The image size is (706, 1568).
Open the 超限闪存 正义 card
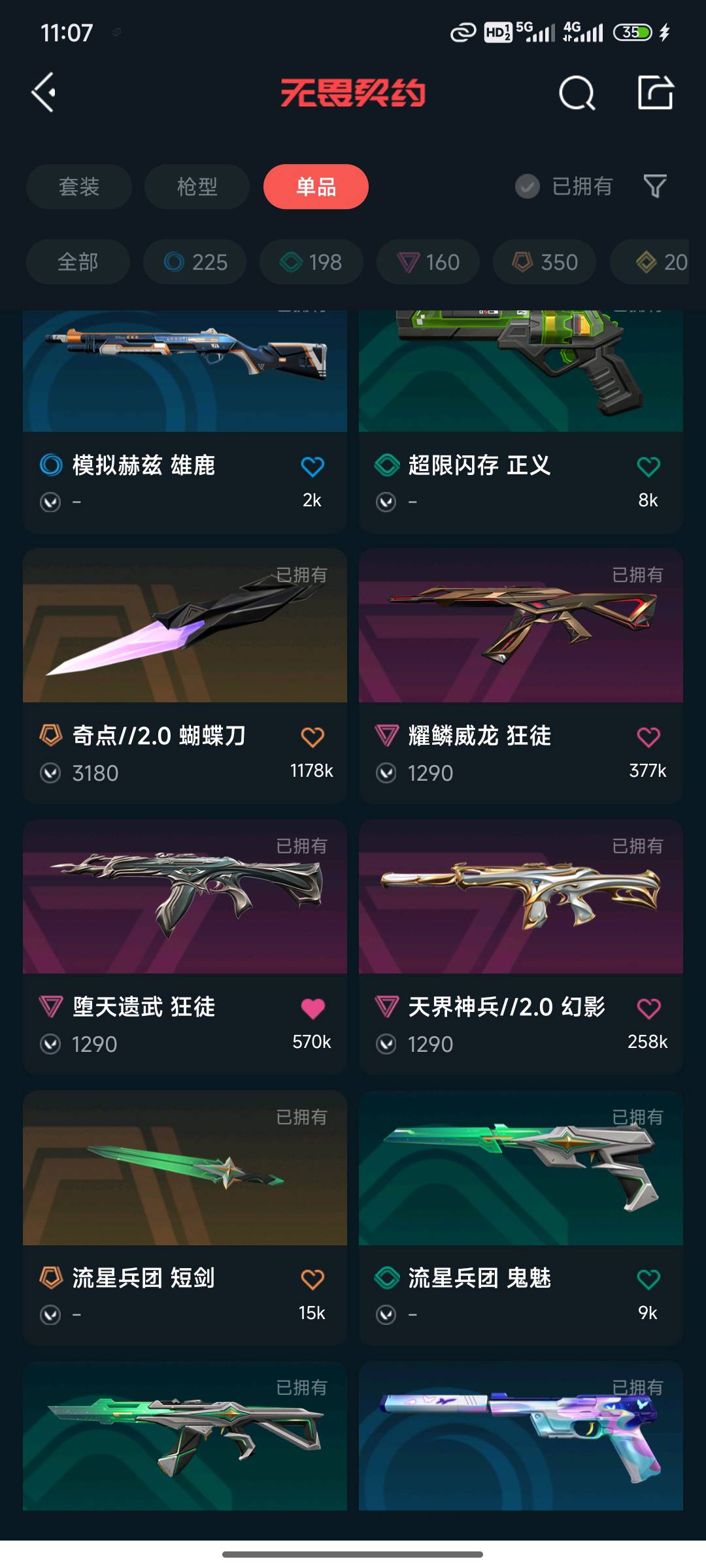(x=521, y=422)
